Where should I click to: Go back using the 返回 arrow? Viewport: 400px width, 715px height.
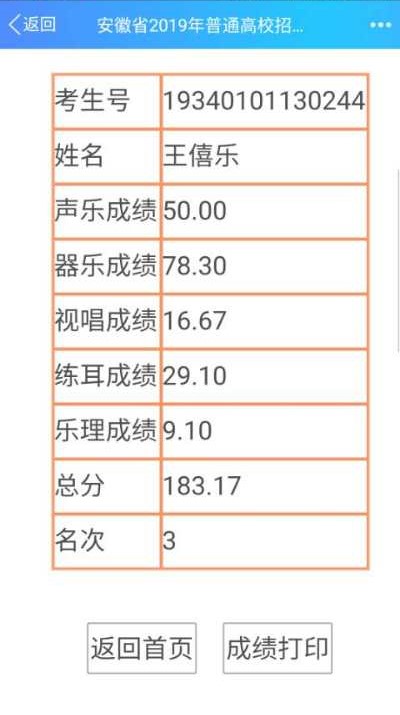[x=32, y=25]
